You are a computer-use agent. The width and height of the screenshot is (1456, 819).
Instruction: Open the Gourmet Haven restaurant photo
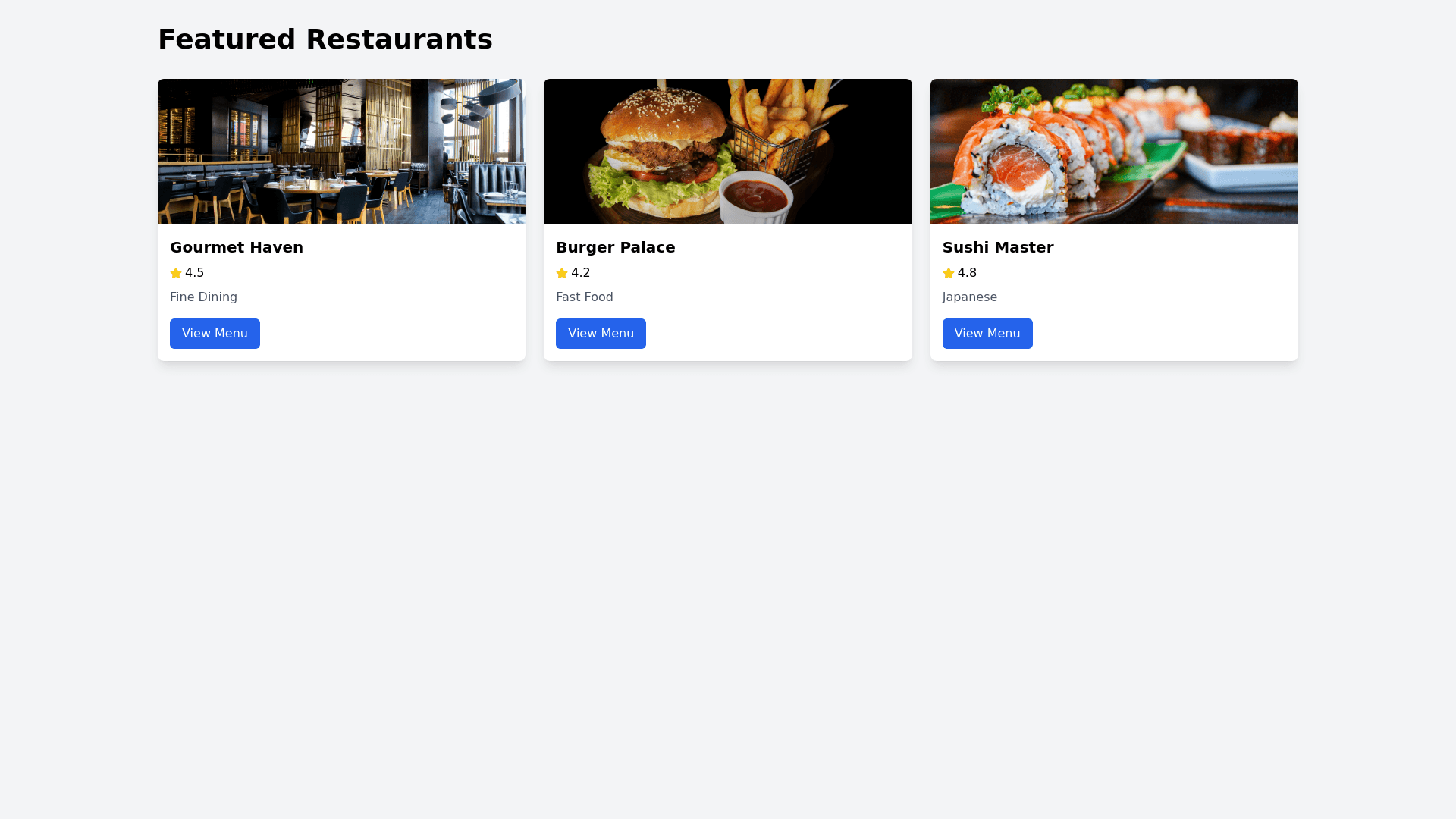pyautogui.click(x=341, y=152)
